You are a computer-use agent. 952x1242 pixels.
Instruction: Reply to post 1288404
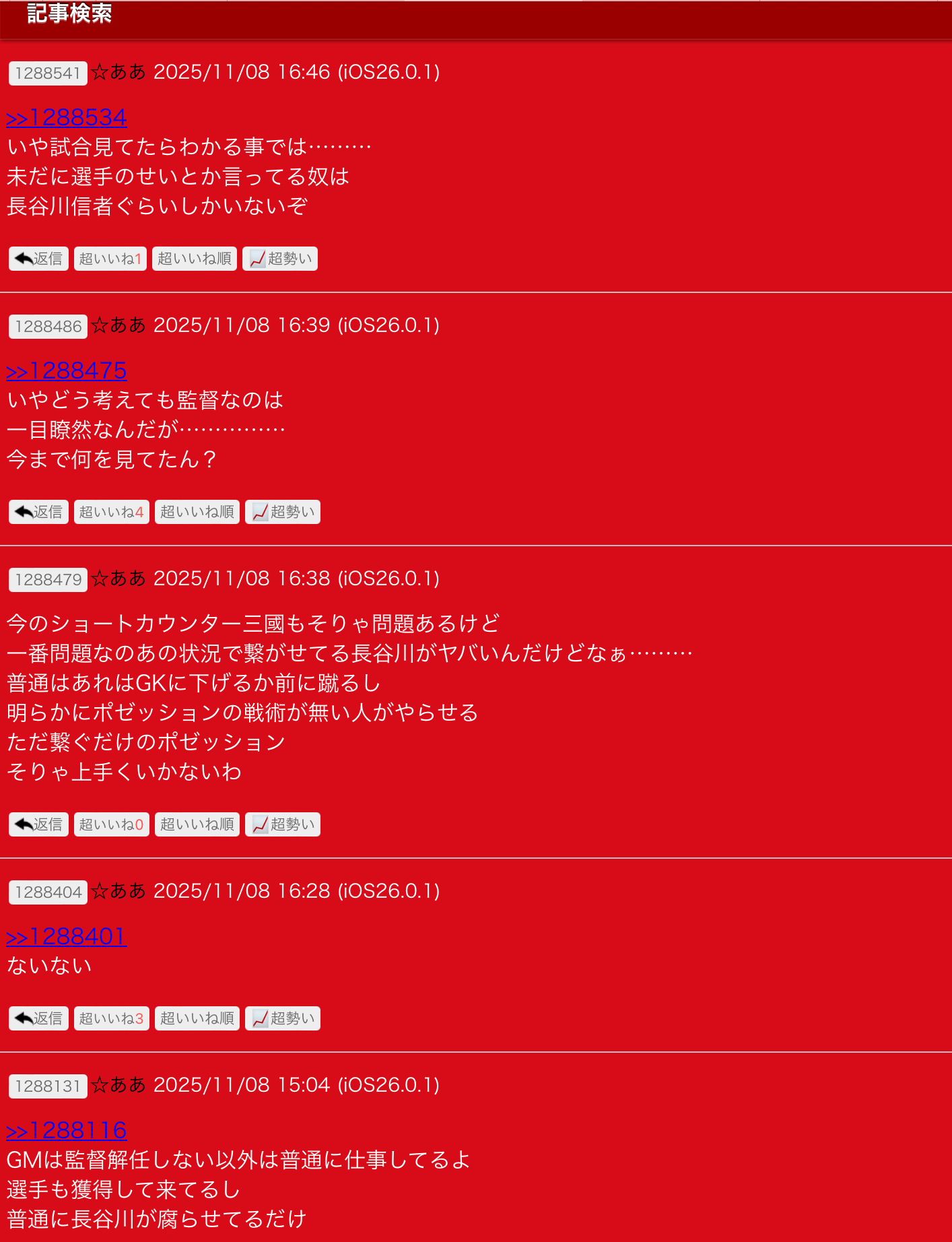pos(38,1018)
